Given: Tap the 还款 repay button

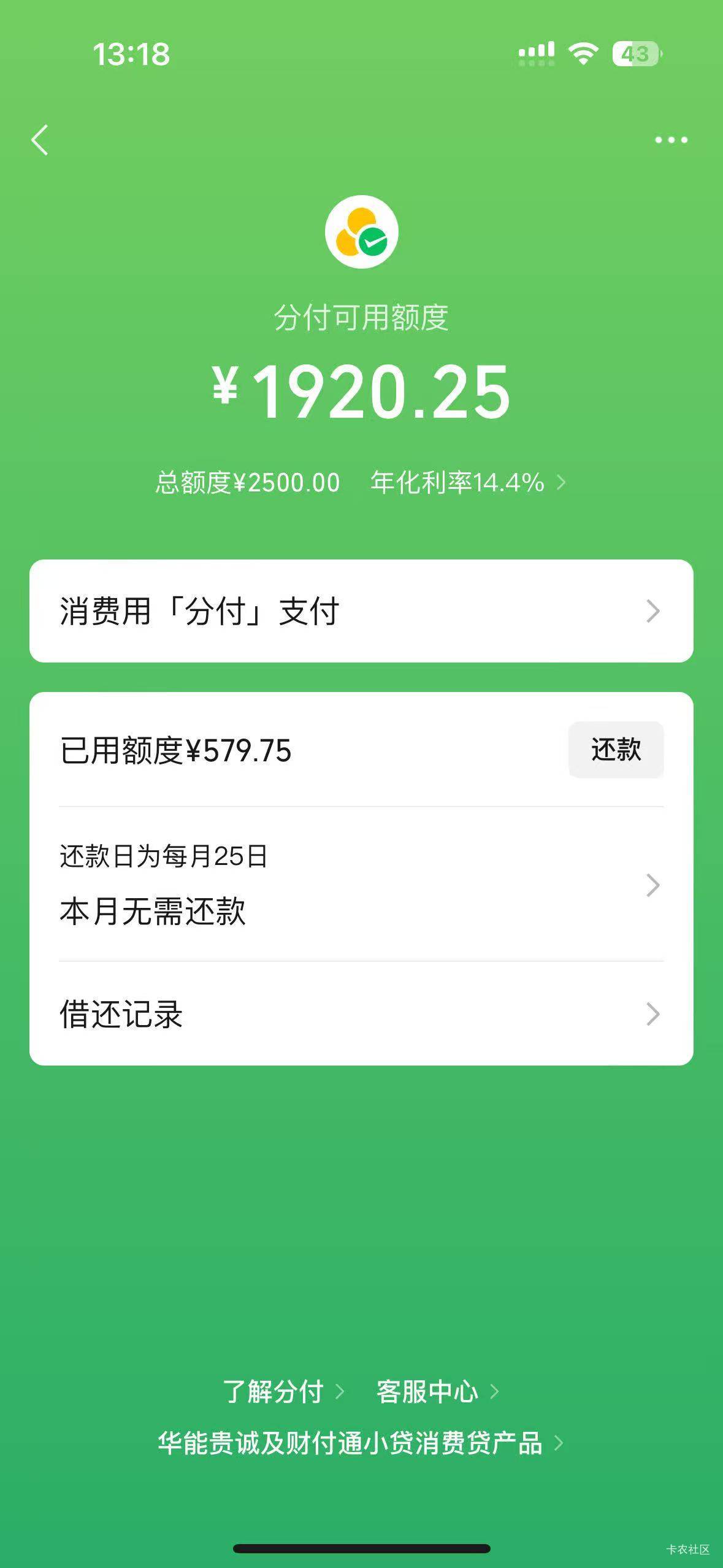Looking at the screenshot, I should pos(616,750).
